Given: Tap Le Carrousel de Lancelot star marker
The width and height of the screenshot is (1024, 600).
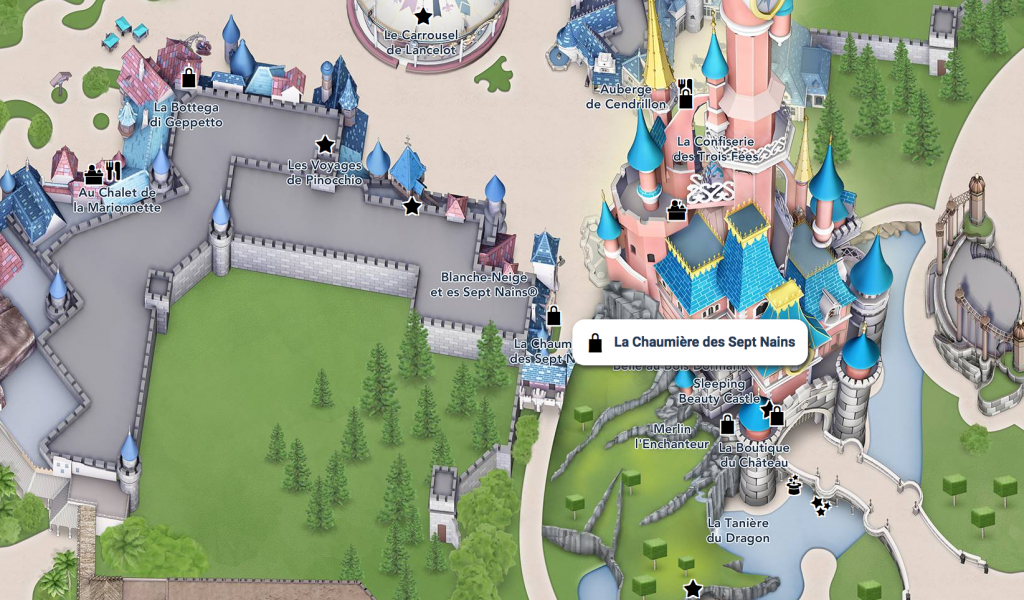Looking at the screenshot, I should click(423, 16).
